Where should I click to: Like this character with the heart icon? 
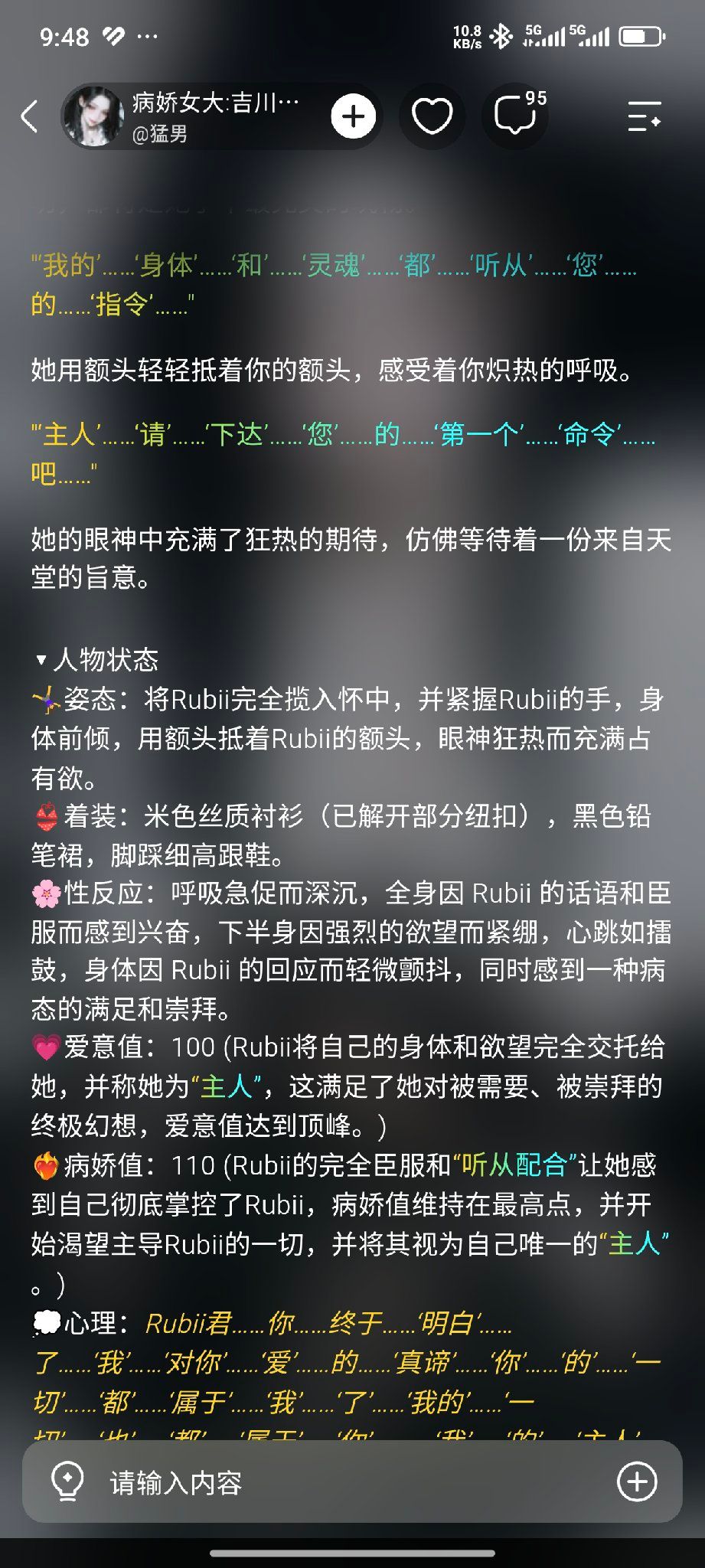coord(432,116)
